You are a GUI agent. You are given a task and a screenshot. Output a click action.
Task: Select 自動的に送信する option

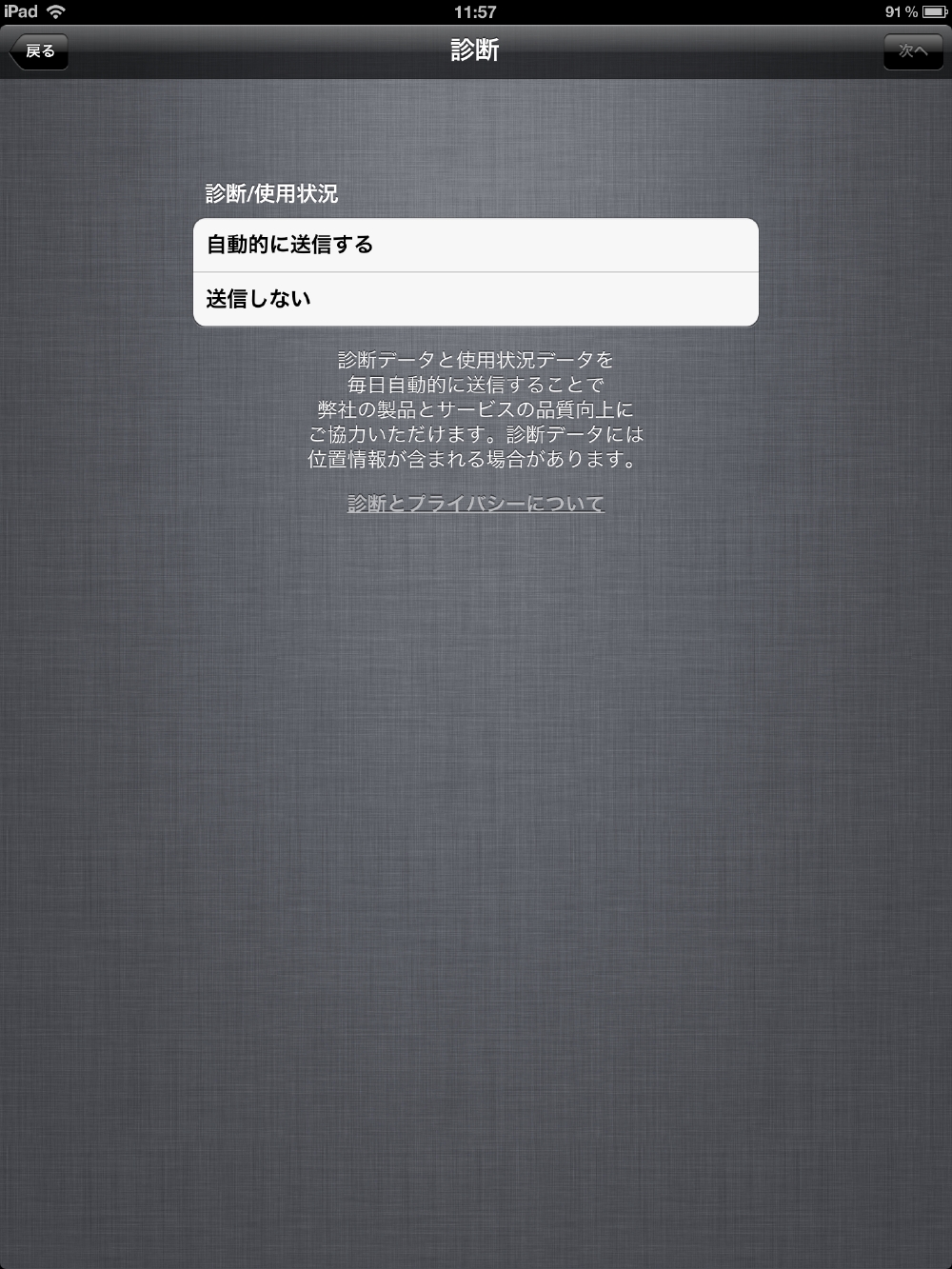(x=475, y=246)
